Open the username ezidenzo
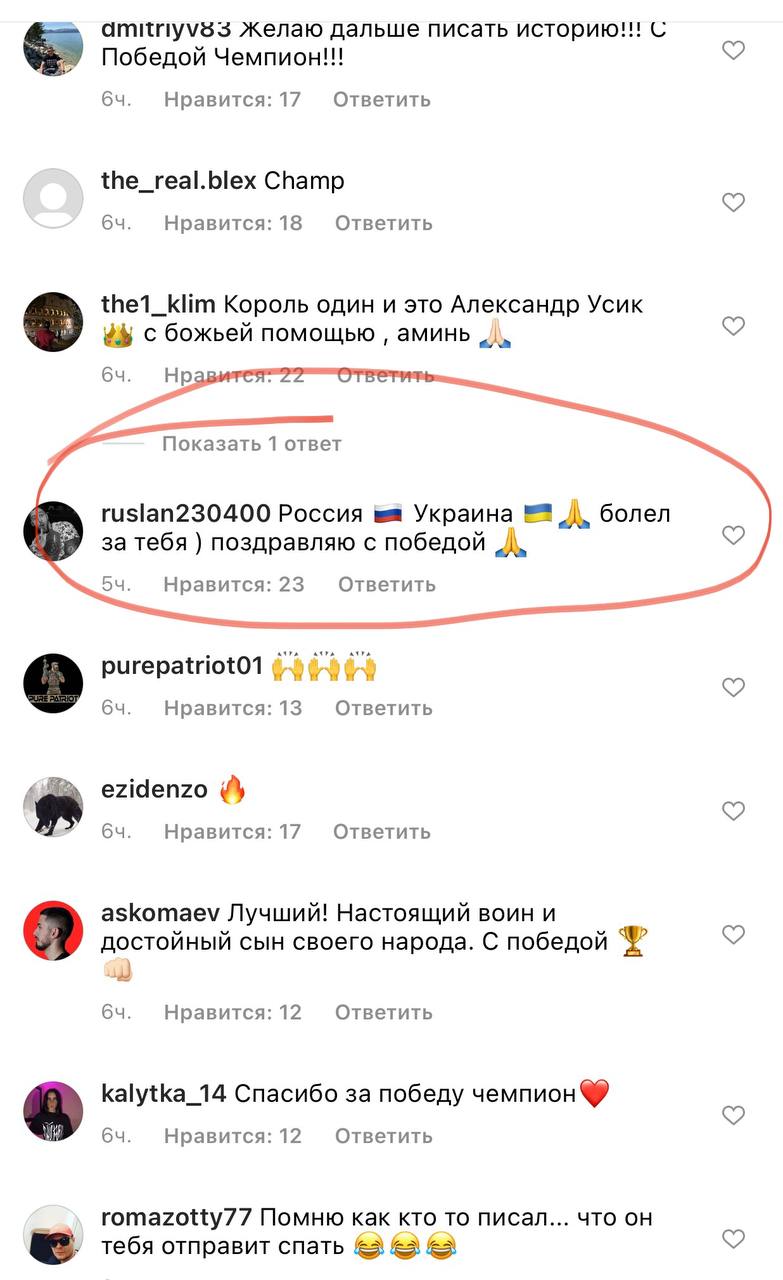Screen dimensions: 783x1280 coord(154,790)
